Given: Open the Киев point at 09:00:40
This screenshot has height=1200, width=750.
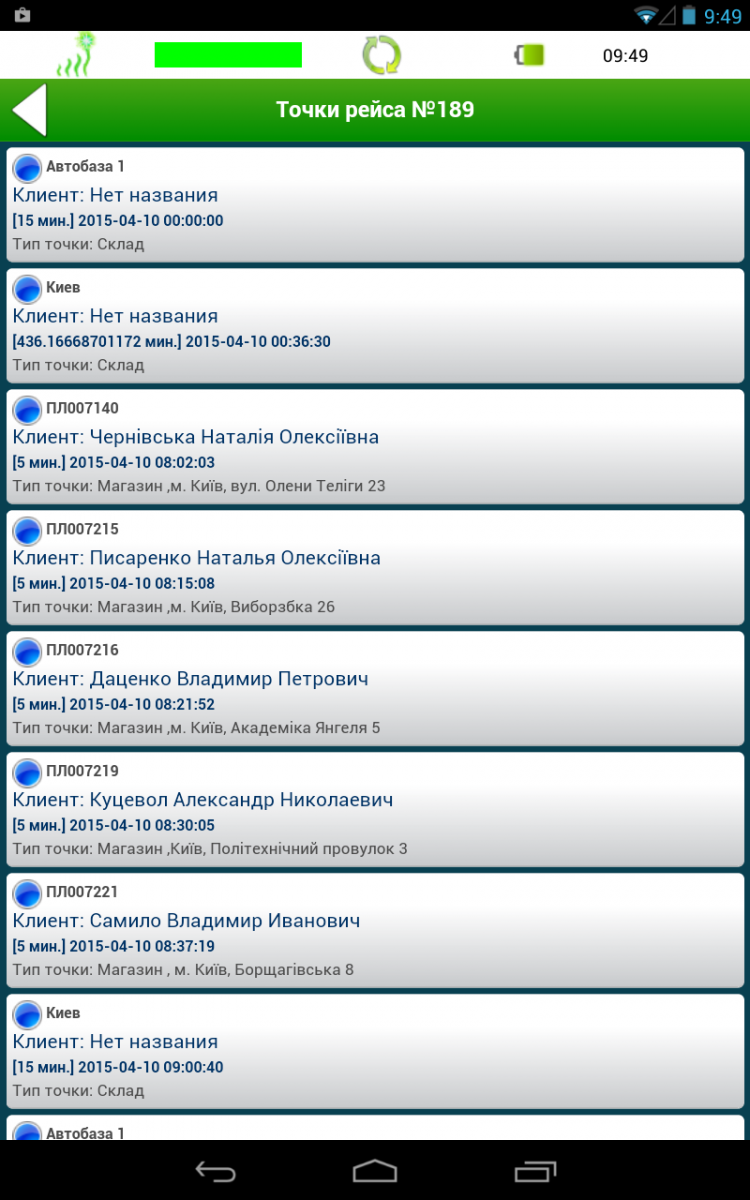Looking at the screenshot, I should [x=375, y=1052].
